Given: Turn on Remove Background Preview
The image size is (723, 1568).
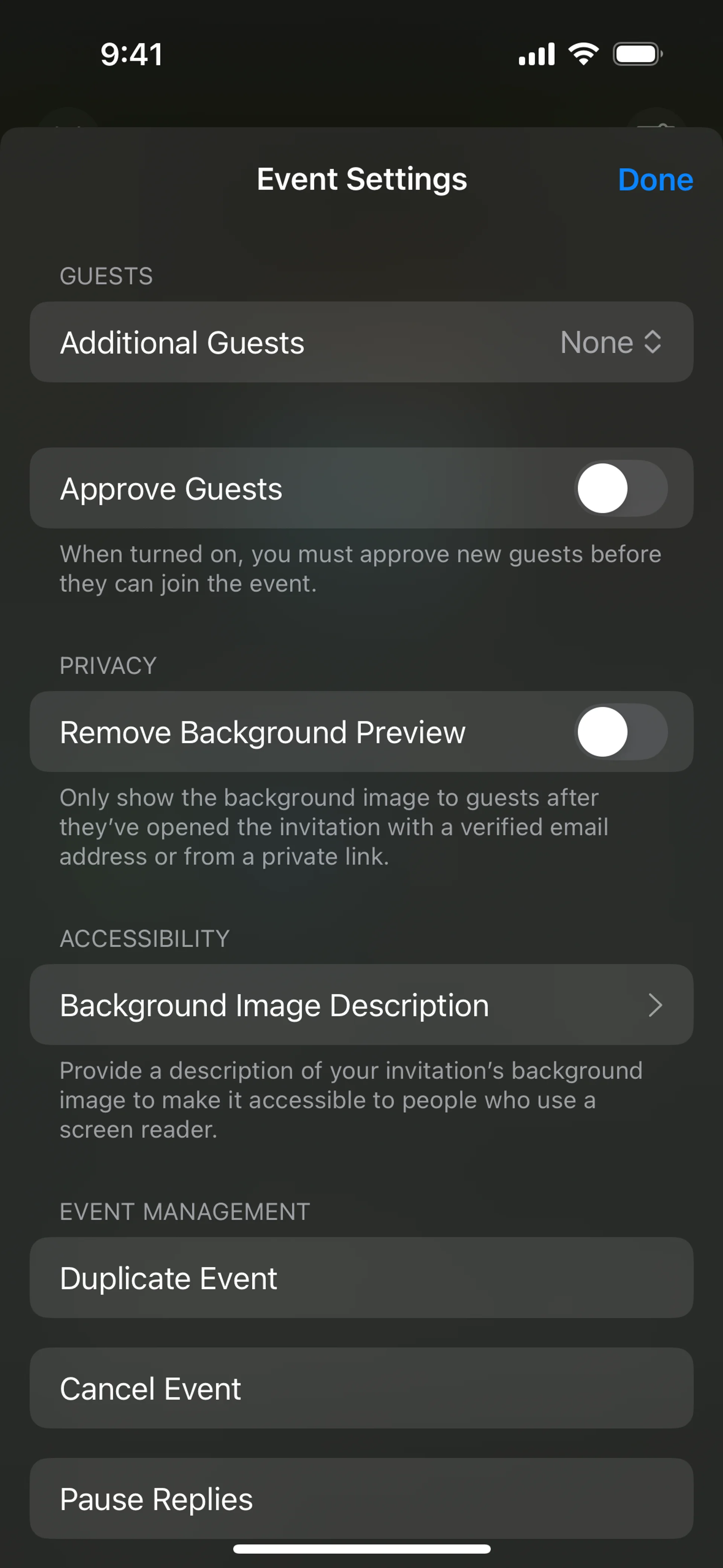Looking at the screenshot, I should [x=620, y=732].
